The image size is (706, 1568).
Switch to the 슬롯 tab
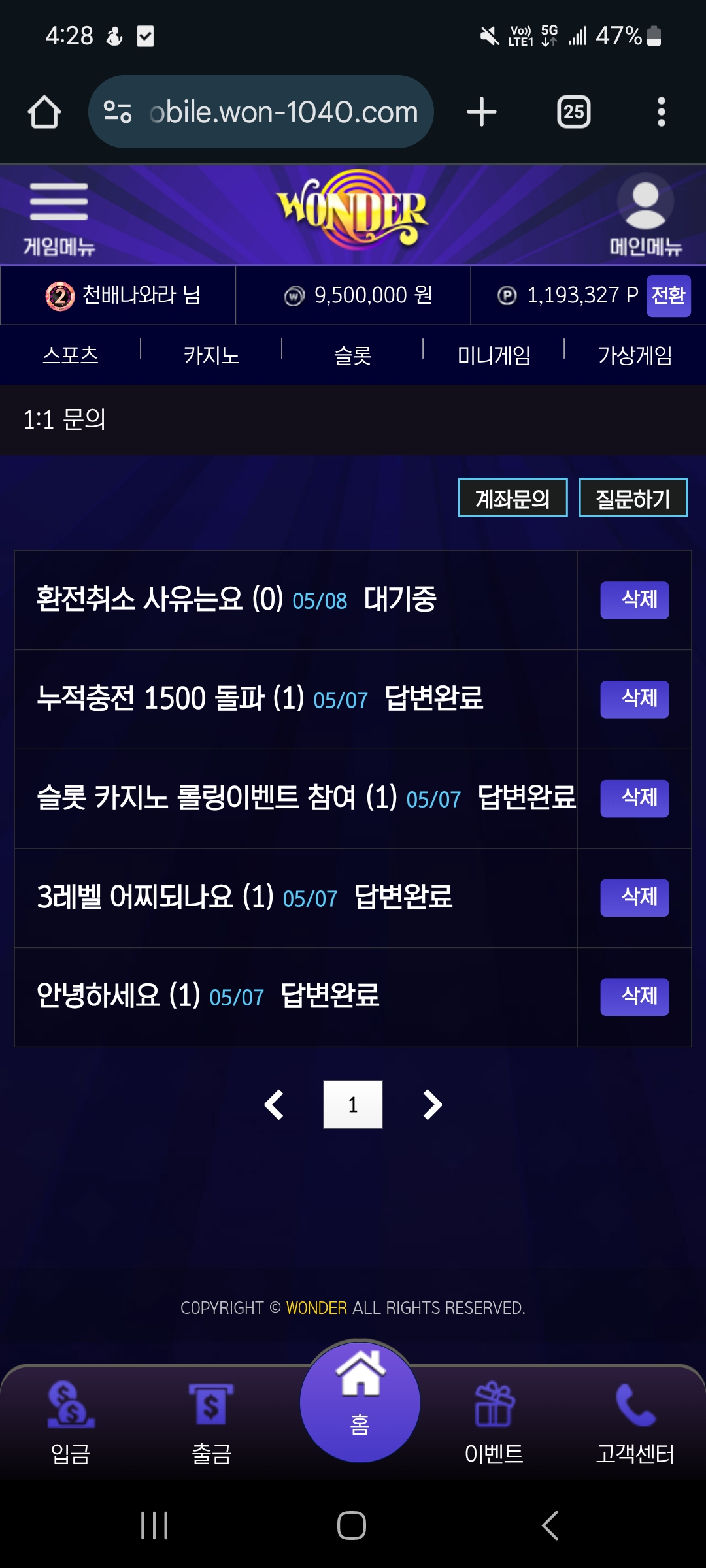pyautogui.click(x=352, y=355)
